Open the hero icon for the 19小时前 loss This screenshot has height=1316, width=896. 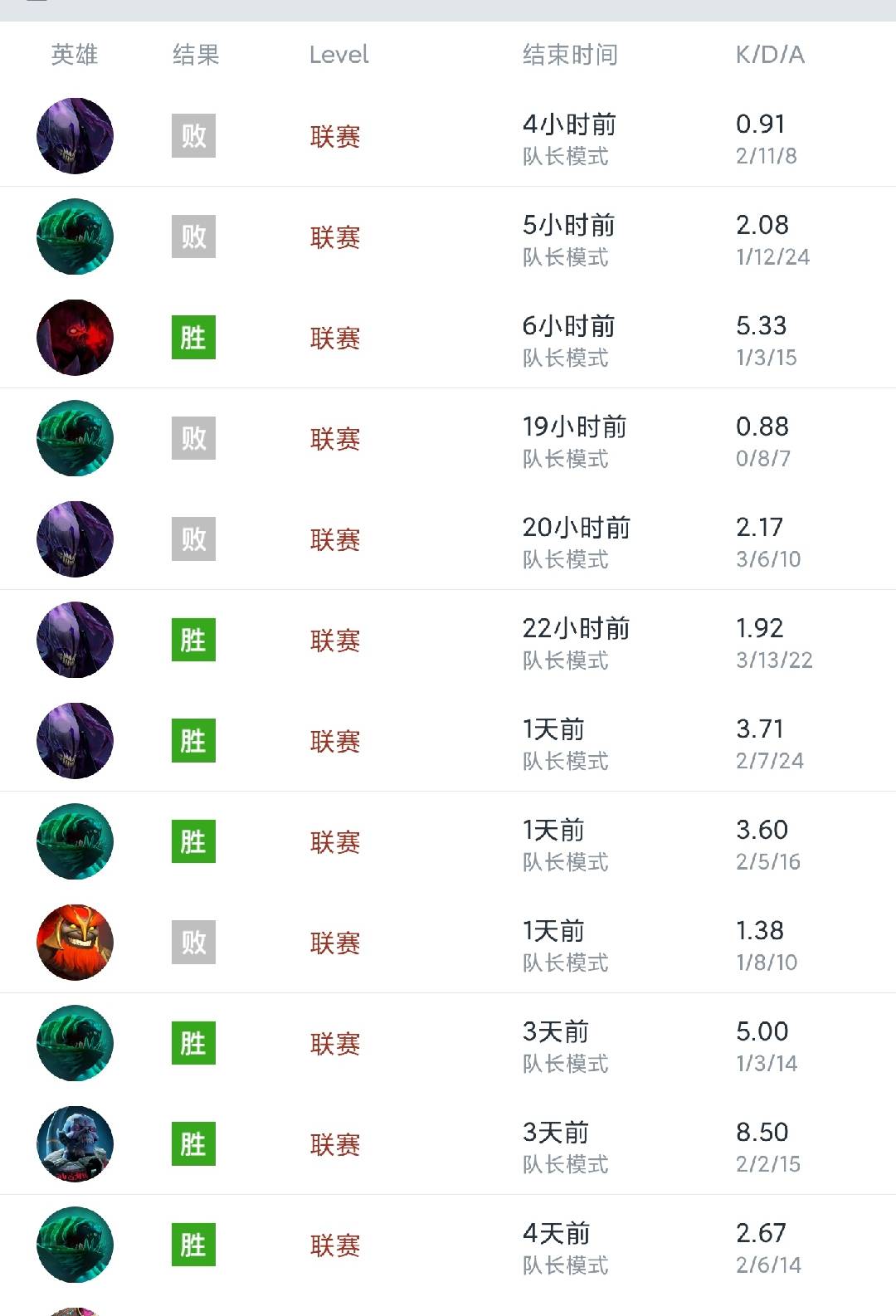click(x=75, y=438)
